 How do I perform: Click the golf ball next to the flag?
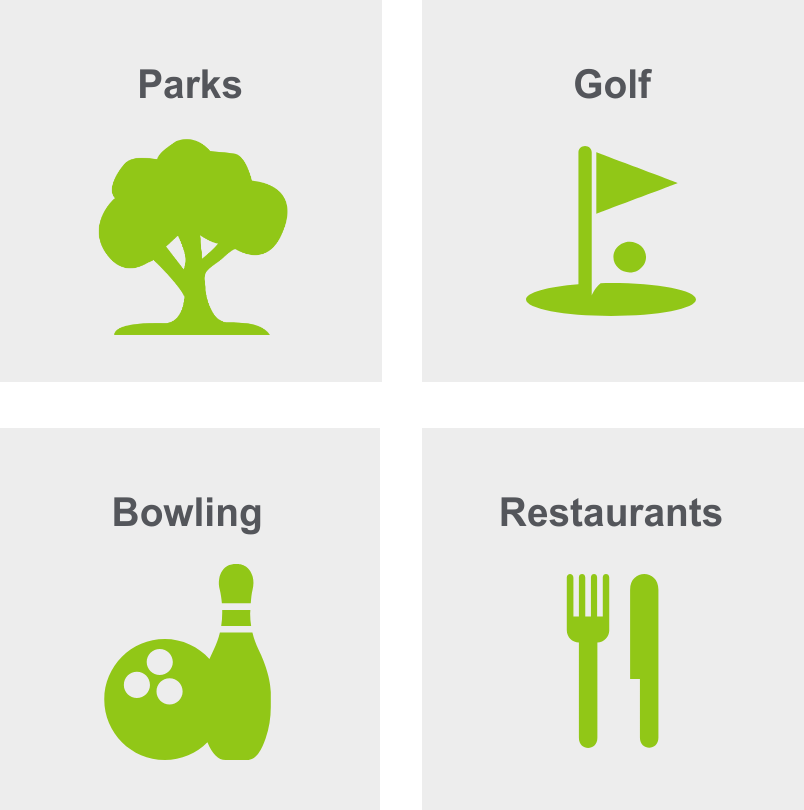tap(629, 255)
